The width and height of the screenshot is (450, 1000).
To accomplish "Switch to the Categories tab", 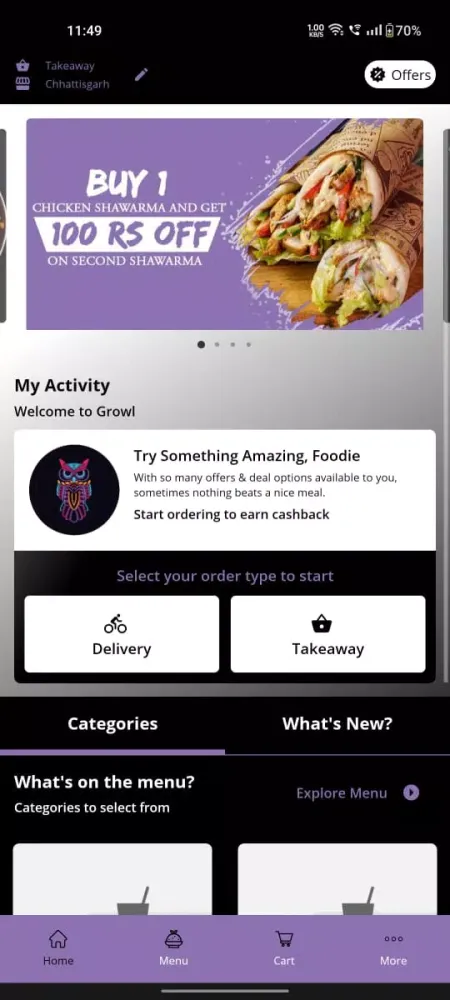I will point(112,724).
